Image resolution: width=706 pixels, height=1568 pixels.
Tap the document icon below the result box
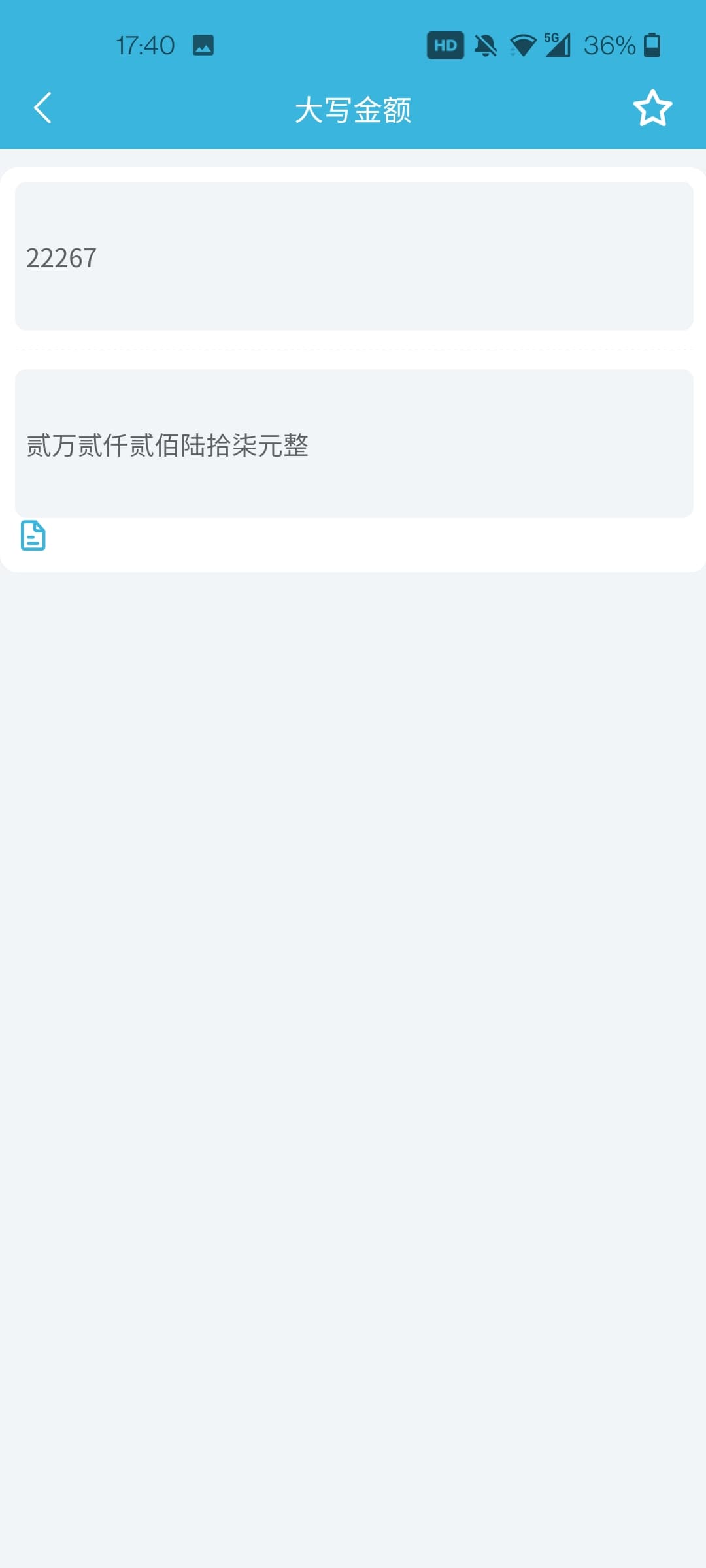click(x=33, y=536)
